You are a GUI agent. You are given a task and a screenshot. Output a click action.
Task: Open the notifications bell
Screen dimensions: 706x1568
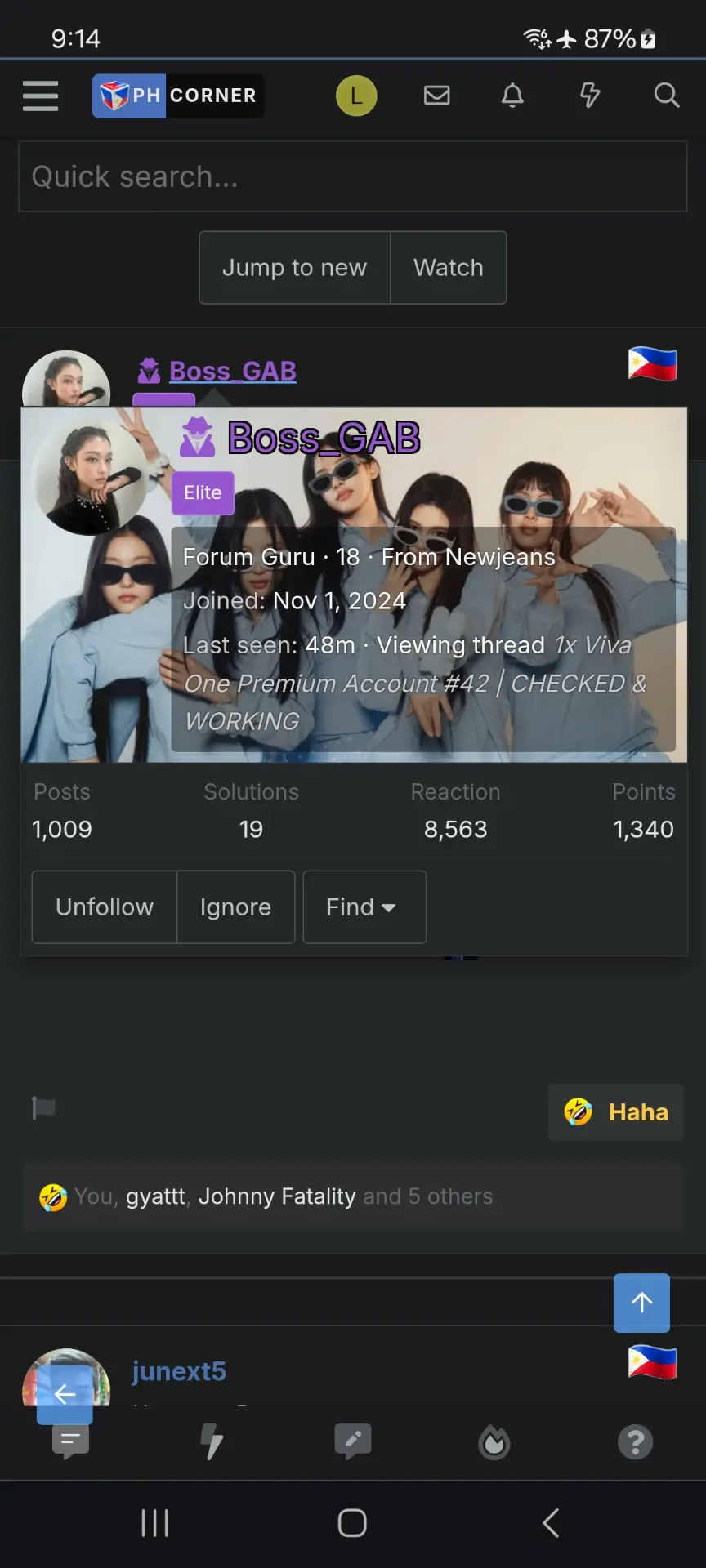click(x=512, y=96)
